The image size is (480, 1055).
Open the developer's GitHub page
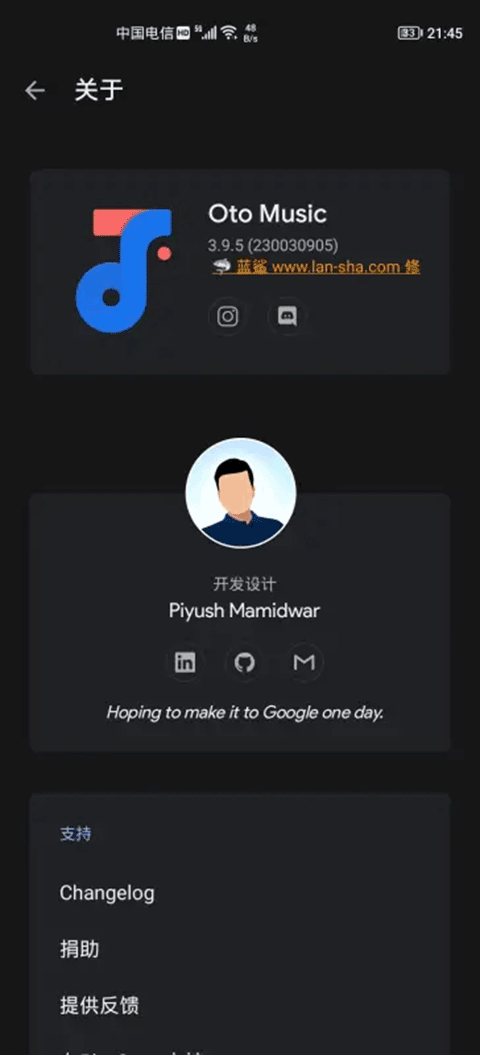pyautogui.click(x=244, y=663)
